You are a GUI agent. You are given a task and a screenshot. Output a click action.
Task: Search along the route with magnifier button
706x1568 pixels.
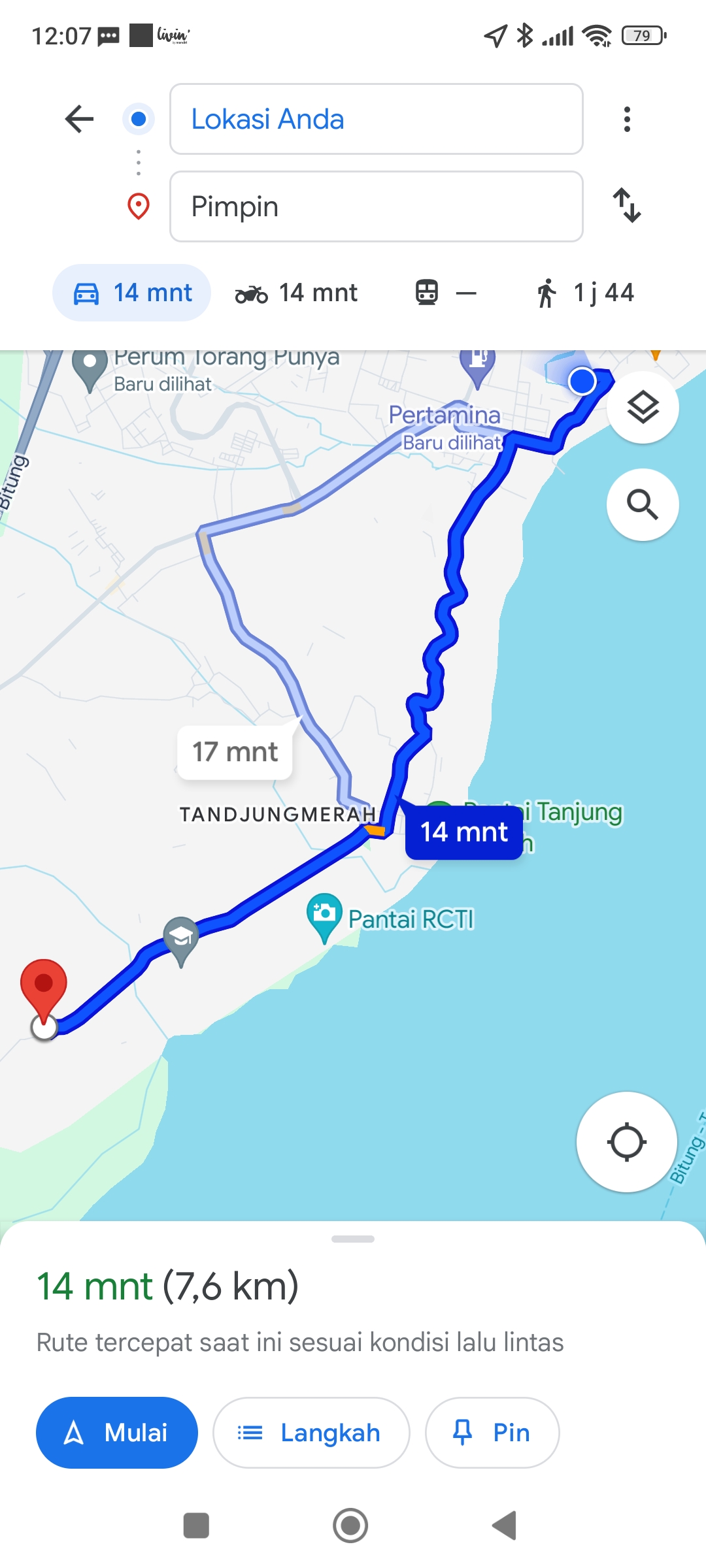643,504
